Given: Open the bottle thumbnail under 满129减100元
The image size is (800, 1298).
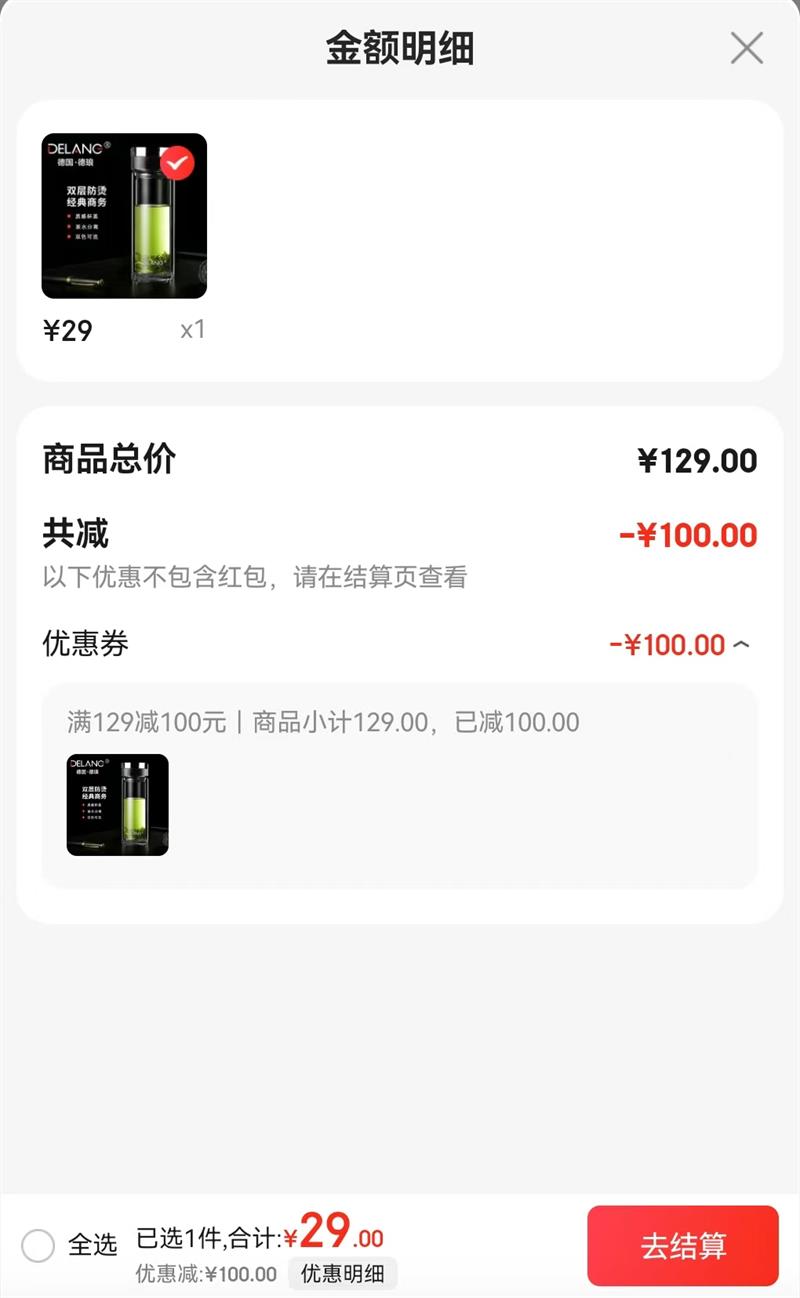Looking at the screenshot, I should (x=118, y=805).
